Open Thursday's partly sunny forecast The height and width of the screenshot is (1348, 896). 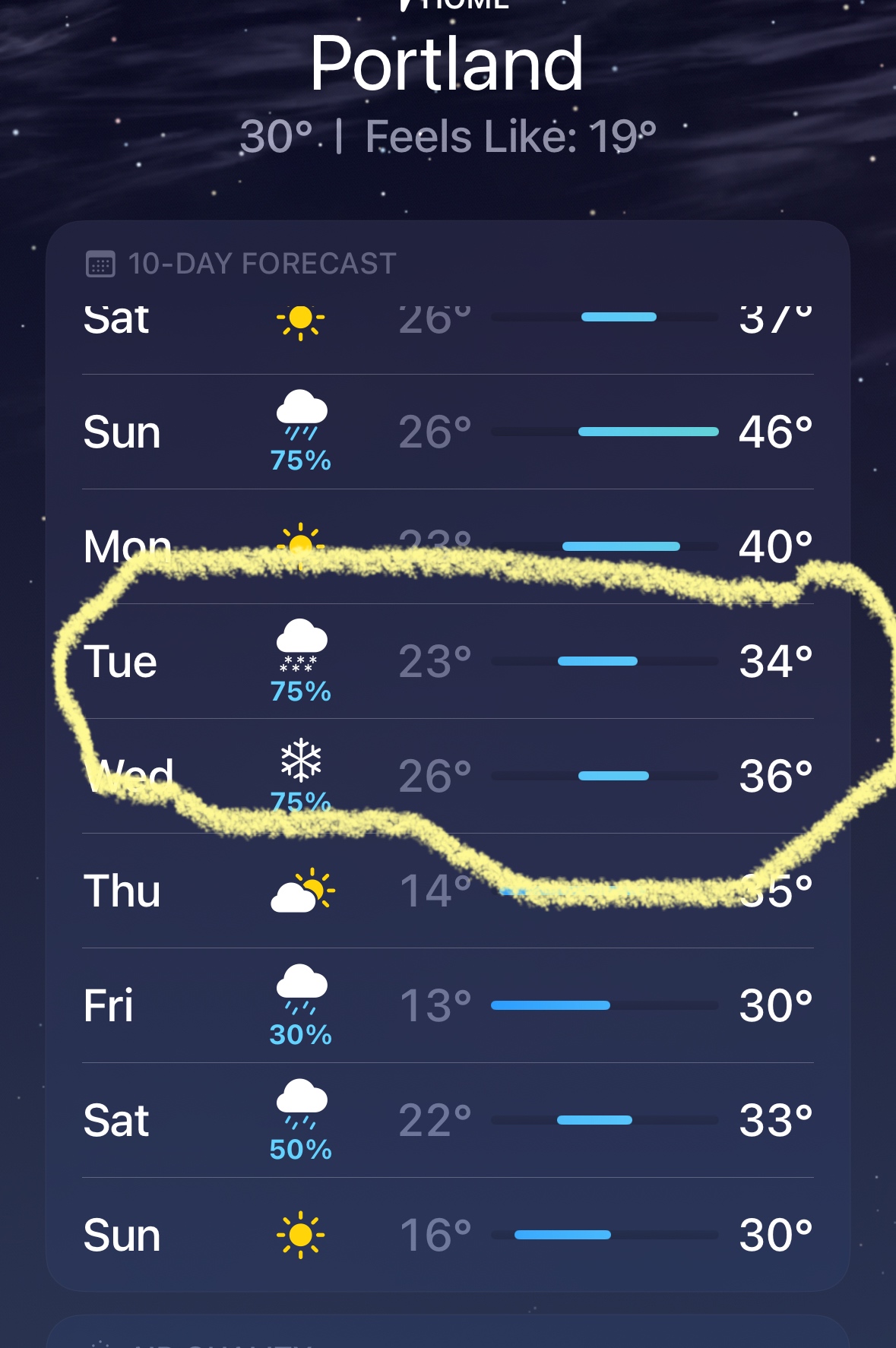click(x=447, y=891)
